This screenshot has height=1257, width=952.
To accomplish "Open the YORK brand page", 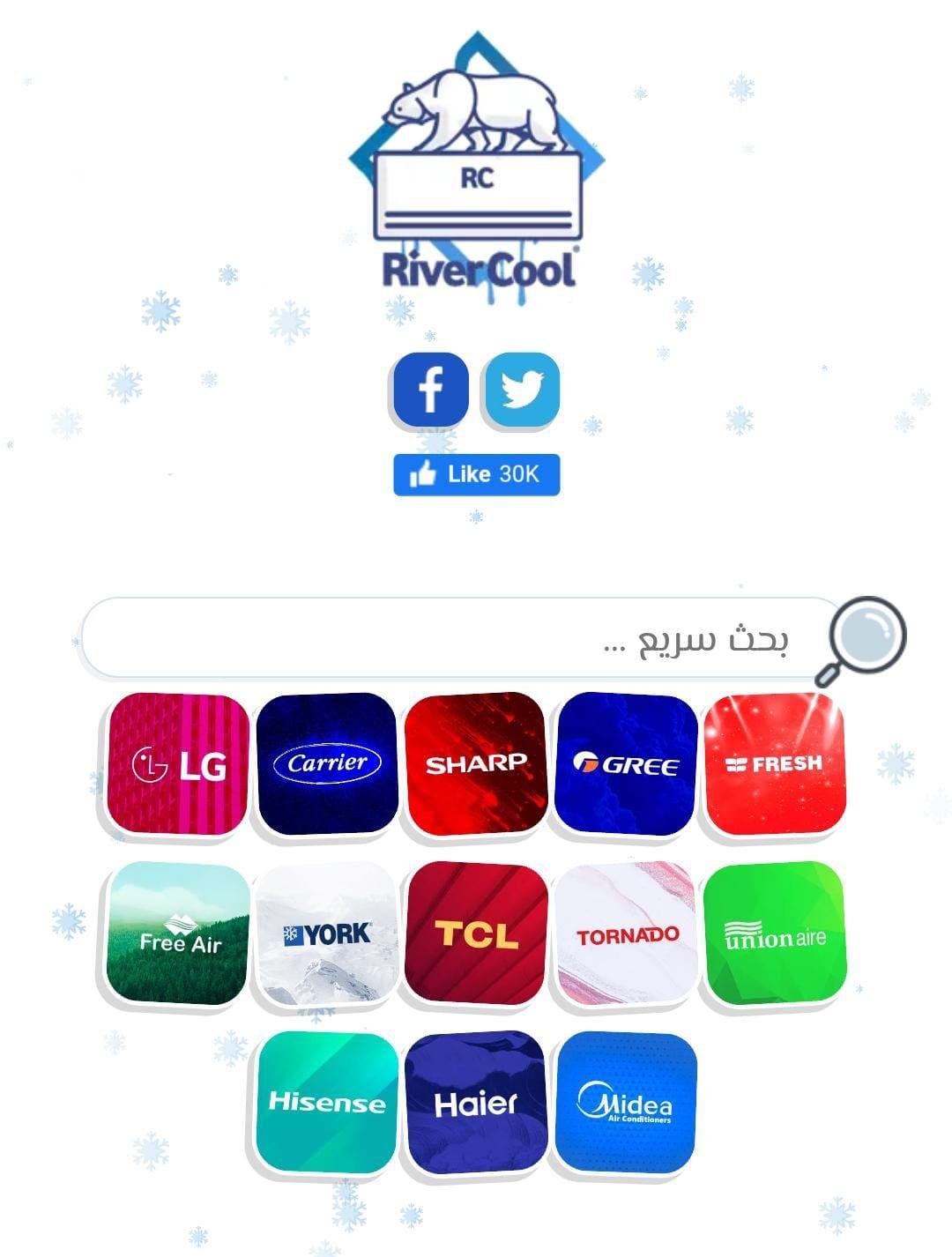I will coord(326,934).
